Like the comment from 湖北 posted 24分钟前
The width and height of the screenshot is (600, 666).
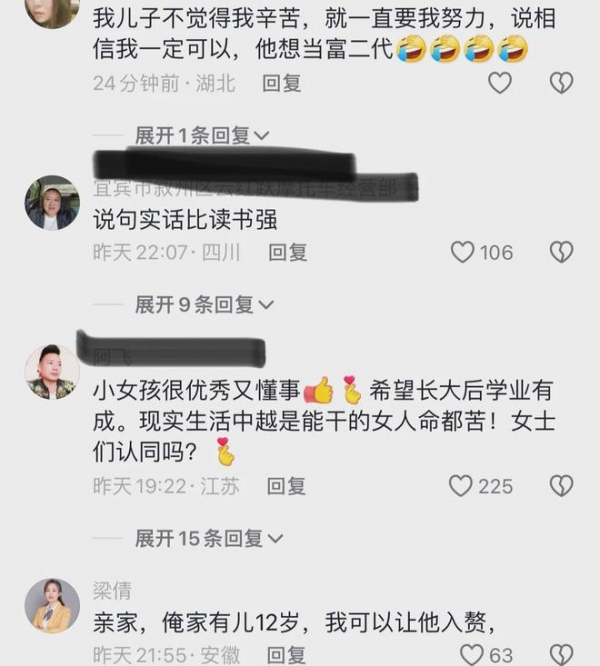tap(499, 83)
